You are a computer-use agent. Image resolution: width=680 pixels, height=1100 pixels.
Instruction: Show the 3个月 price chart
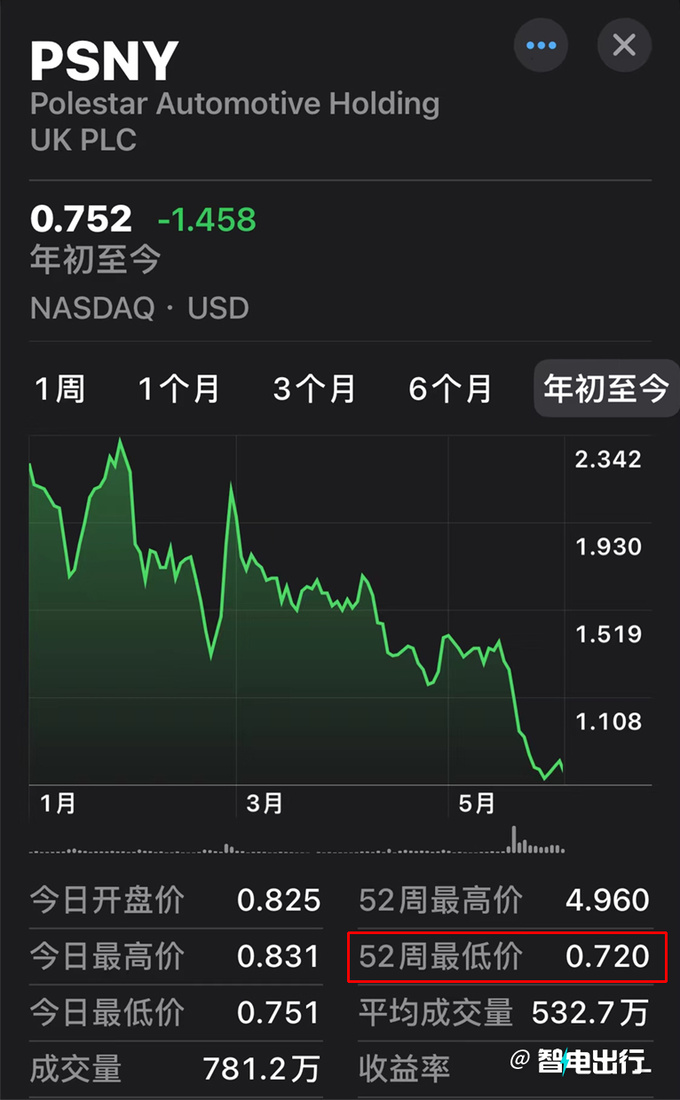coord(315,388)
